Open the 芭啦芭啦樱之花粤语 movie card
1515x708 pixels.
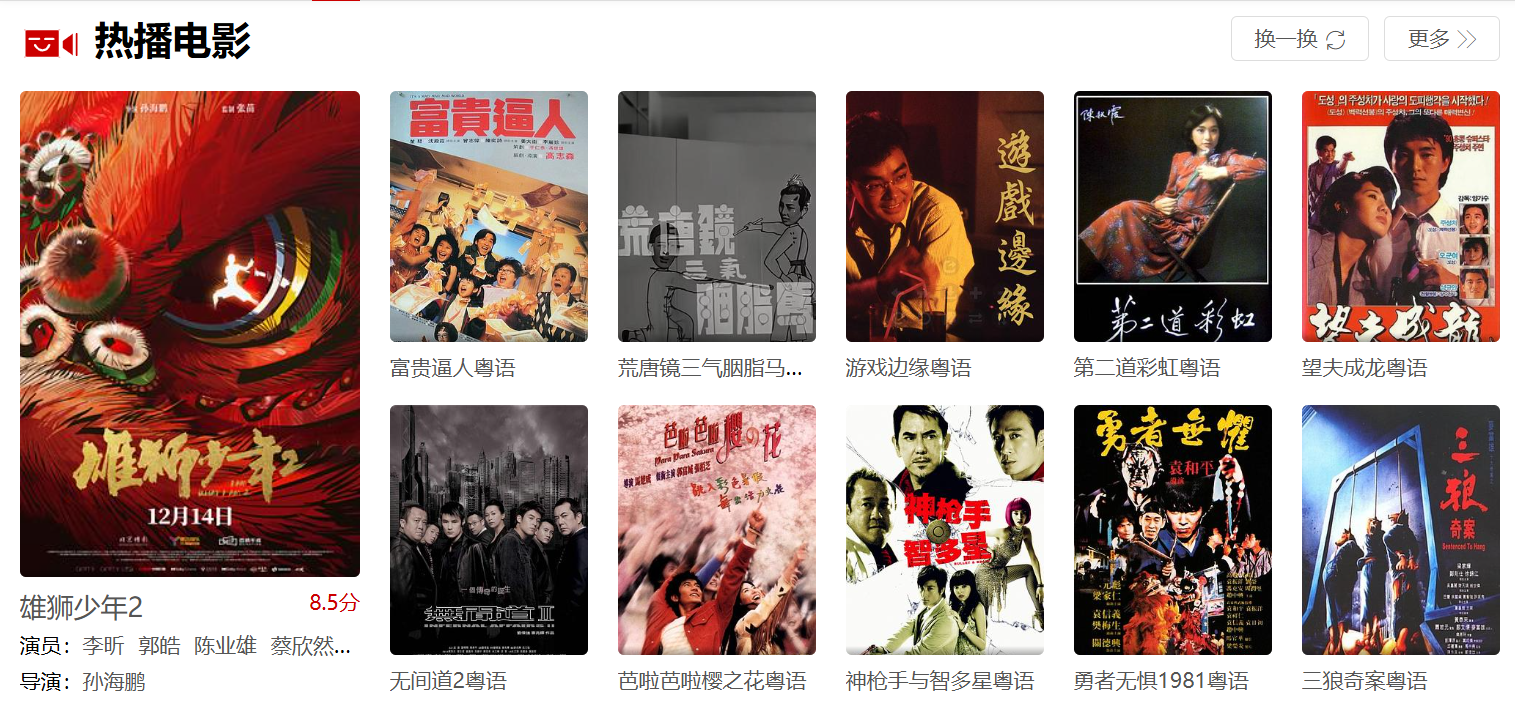click(x=716, y=530)
